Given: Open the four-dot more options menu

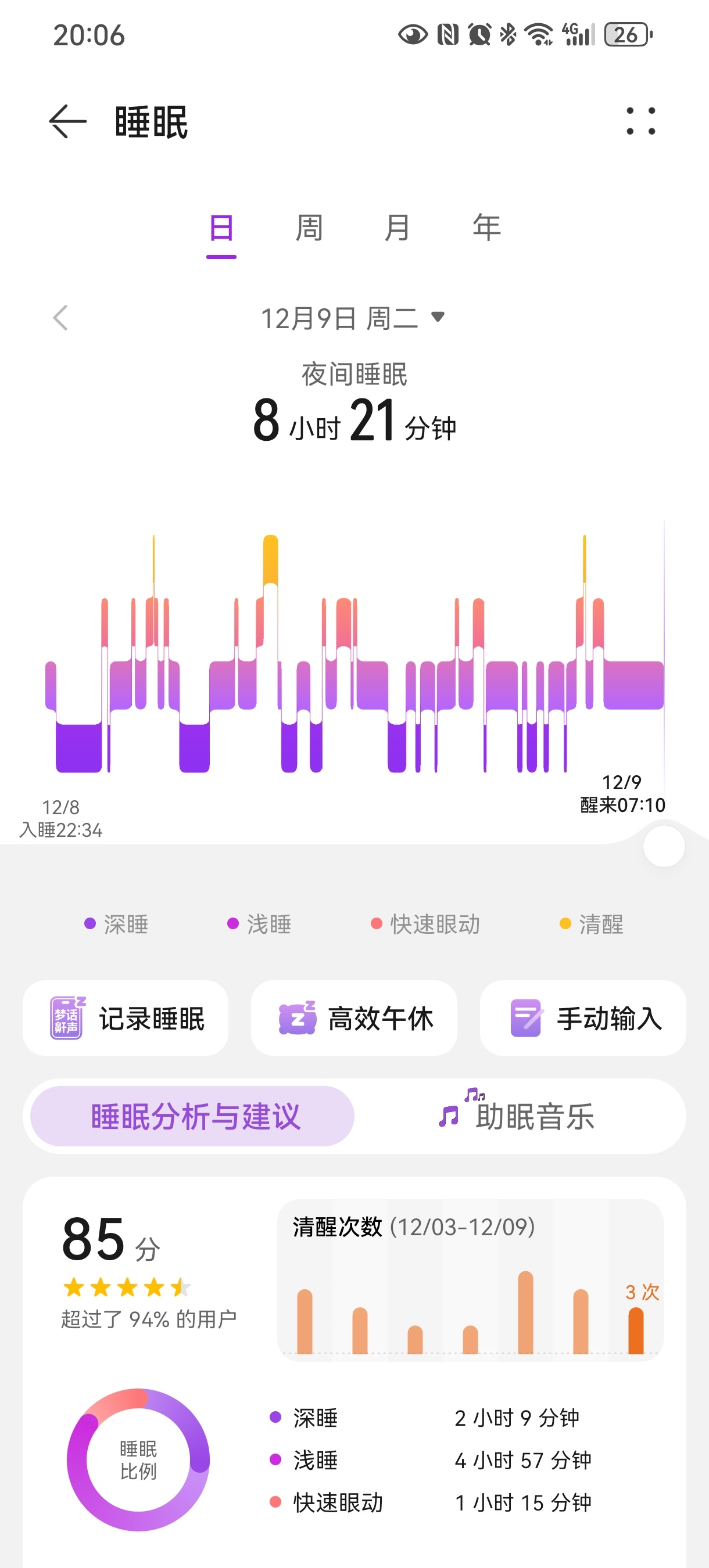Looking at the screenshot, I should click(x=641, y=121).
